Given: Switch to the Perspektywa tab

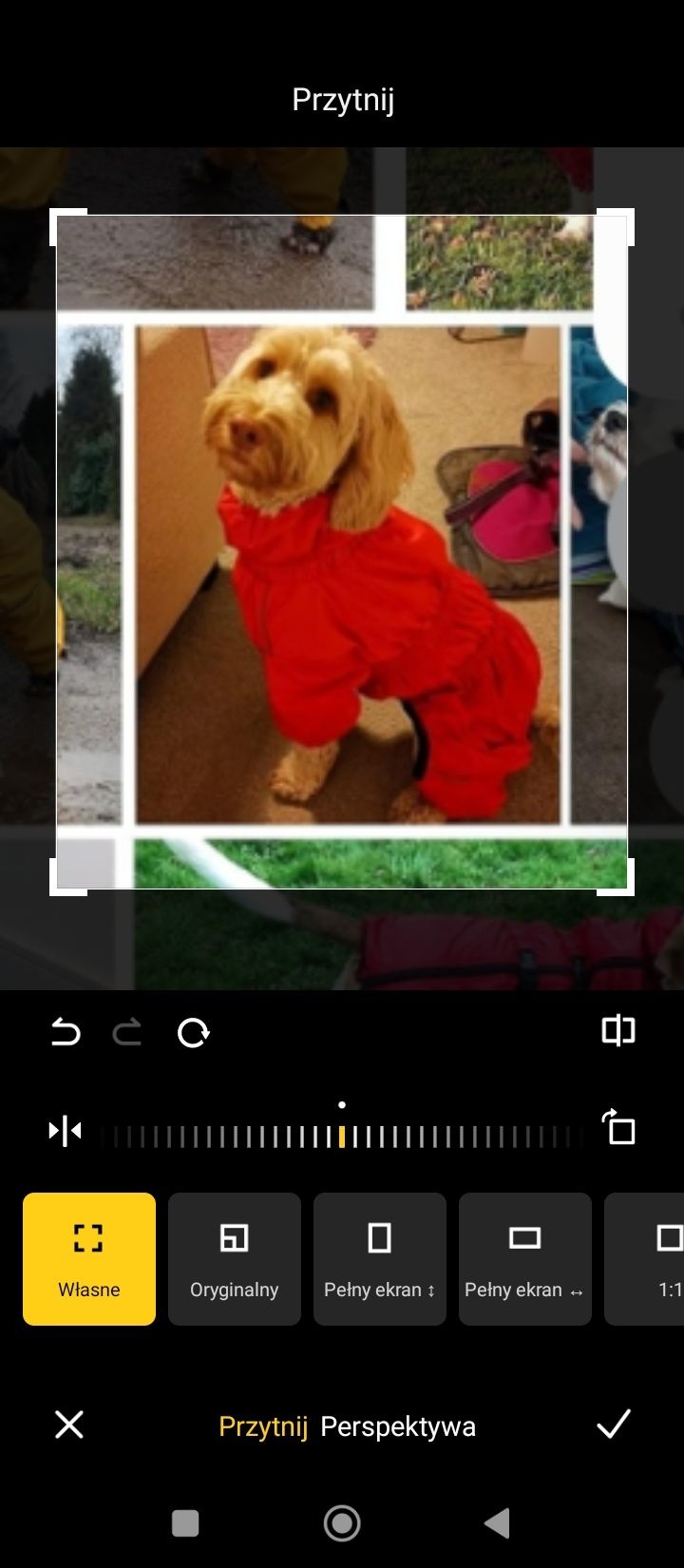Looking at the screenshot, I should coord(398,1426).
